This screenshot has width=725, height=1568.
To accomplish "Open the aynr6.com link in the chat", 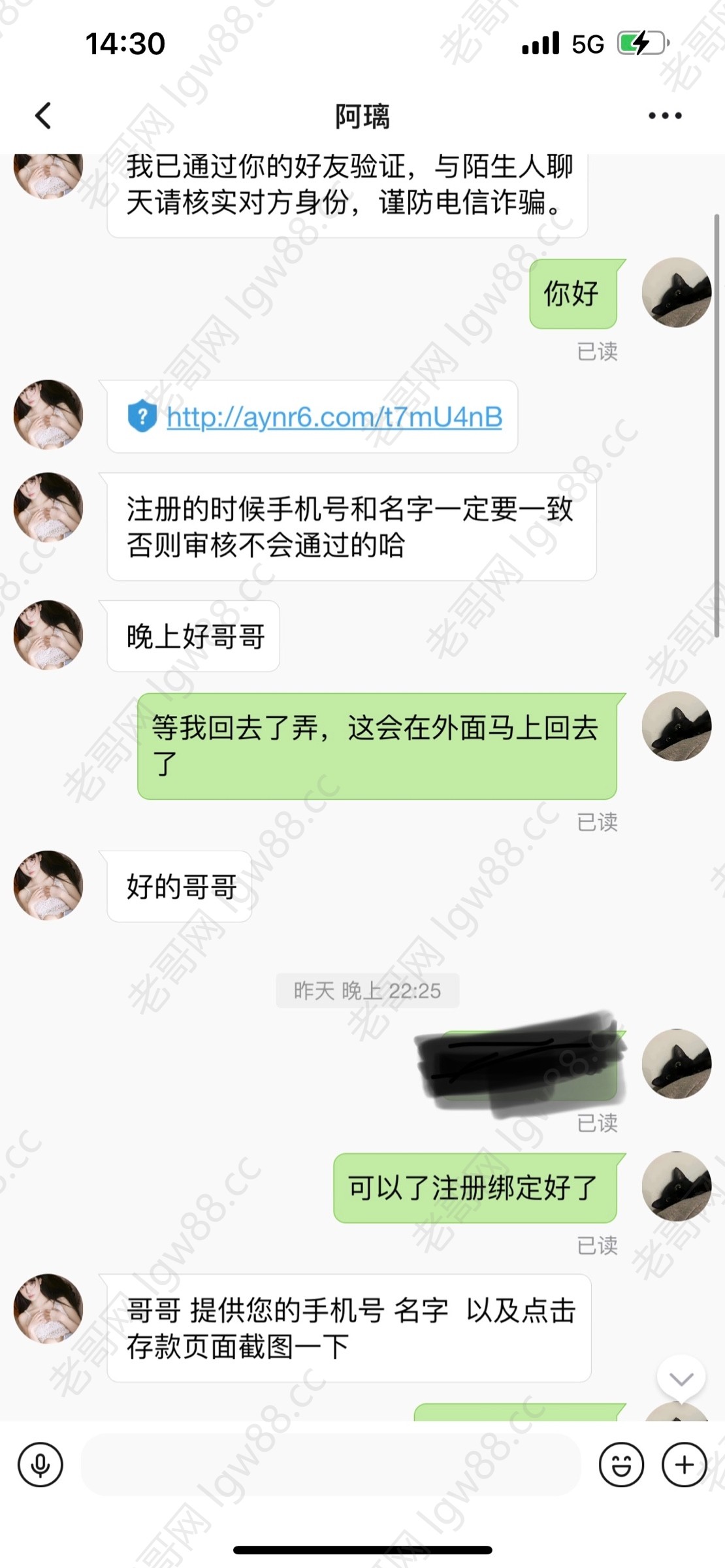I will pyautogui.click(x=334, y=417).
